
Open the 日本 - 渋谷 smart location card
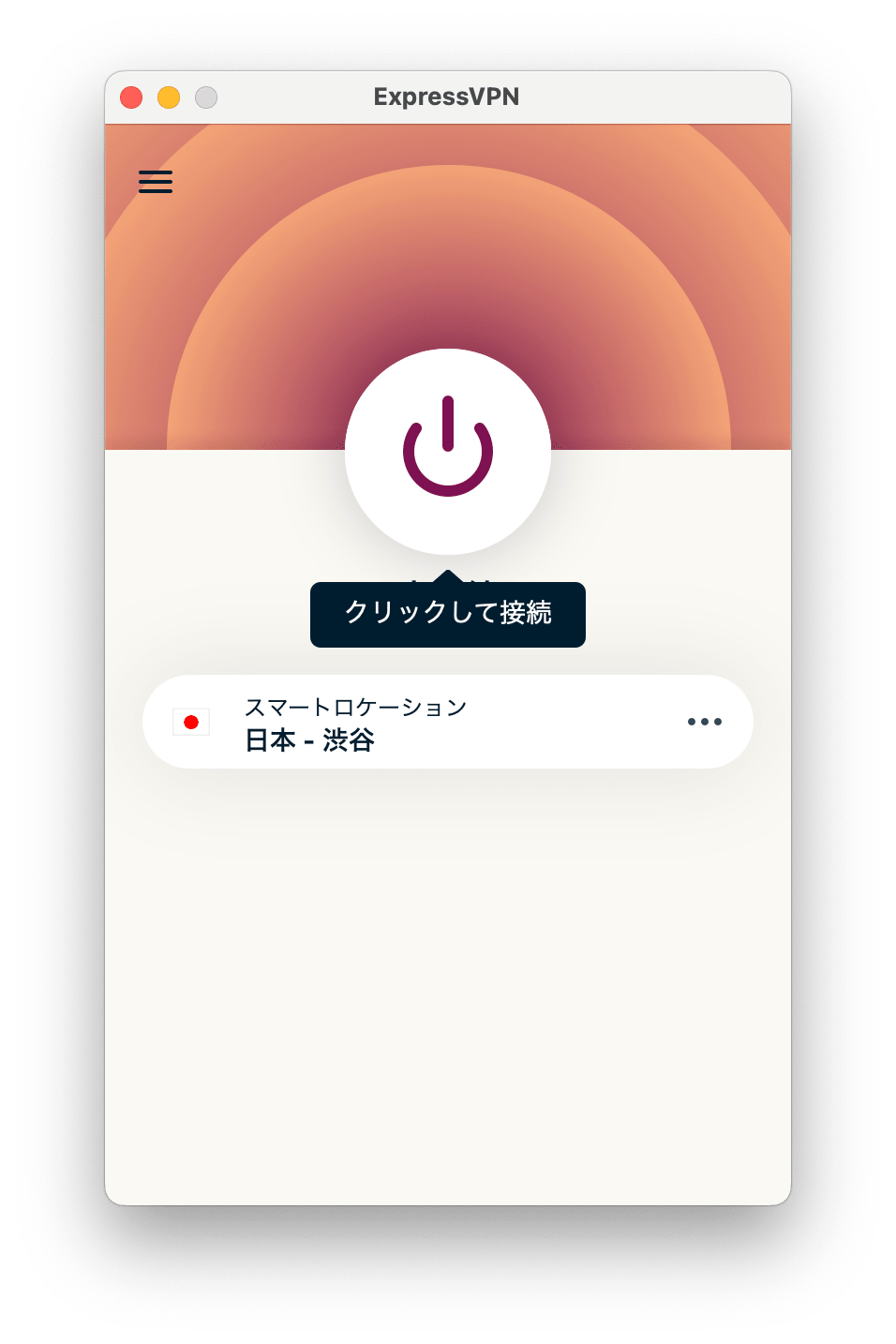394,723
